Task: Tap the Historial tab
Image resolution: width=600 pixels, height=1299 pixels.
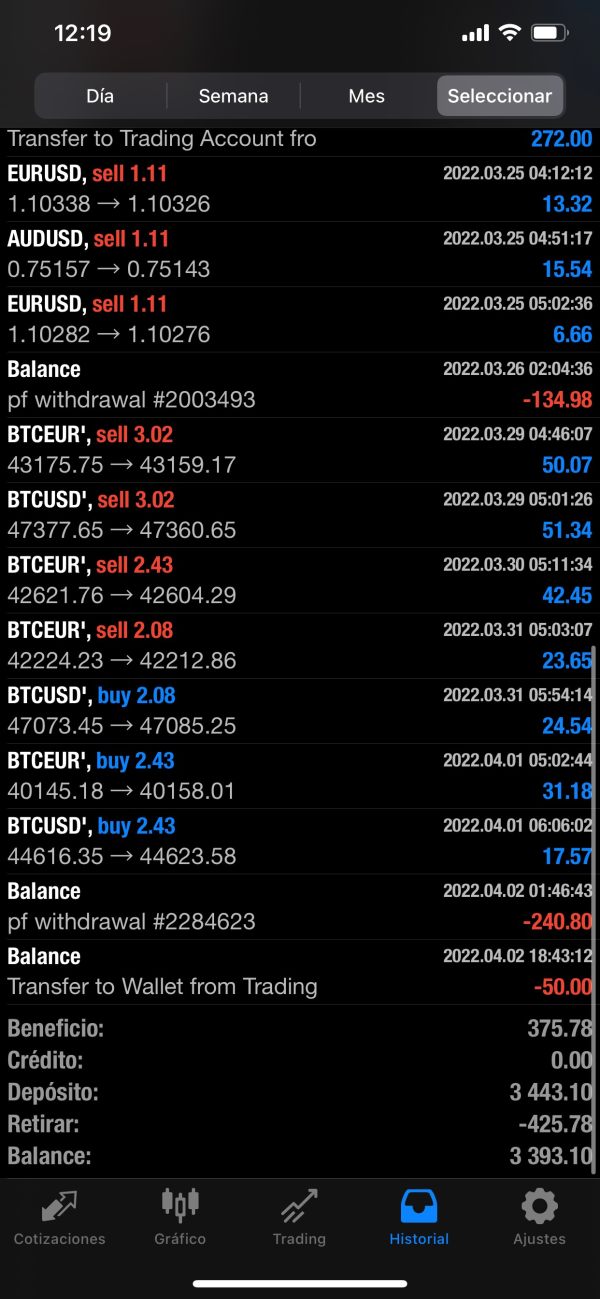Action: (x=419, y=1216)
